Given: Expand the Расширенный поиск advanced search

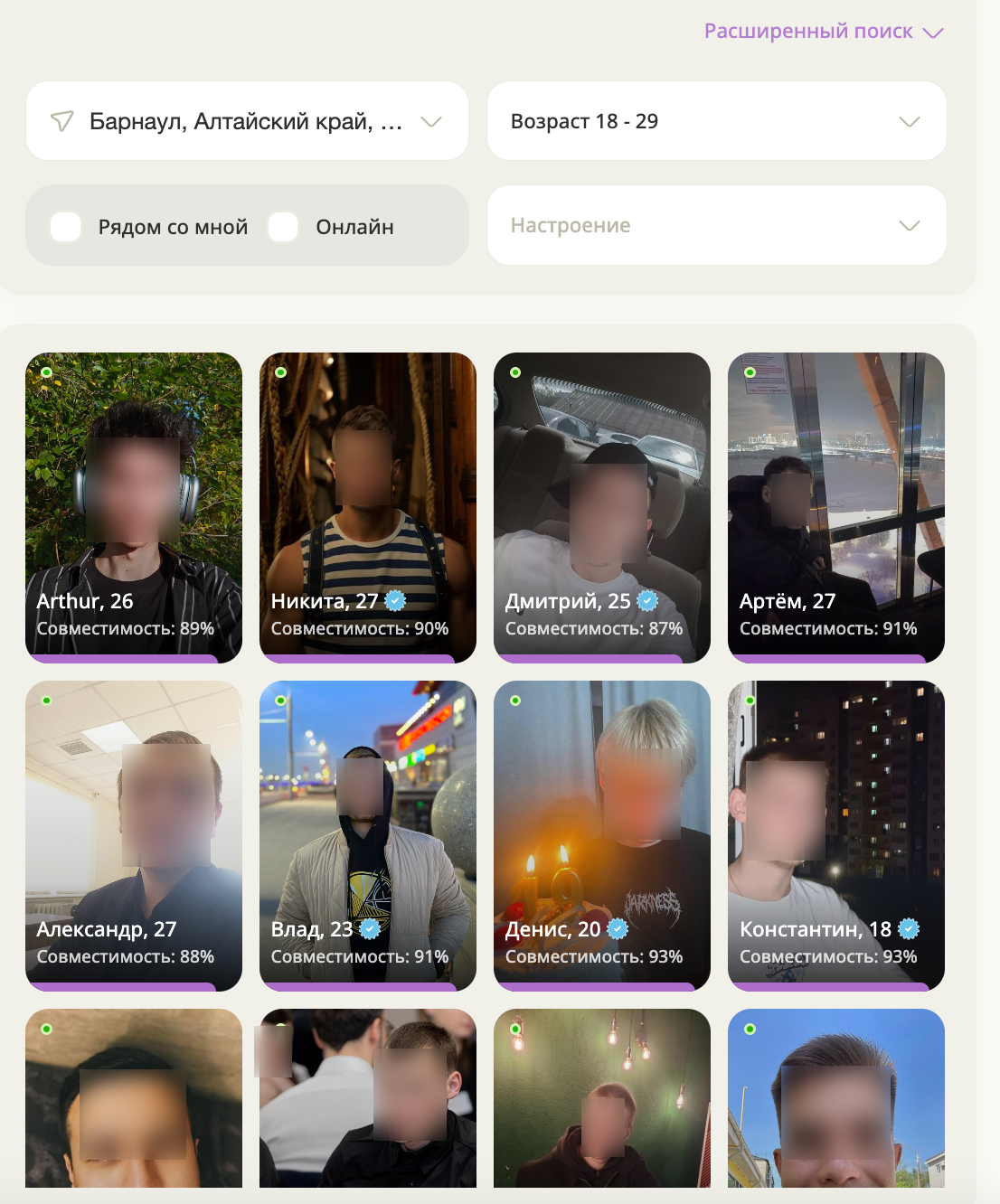Looking at the screenshot, I should 823,32.
